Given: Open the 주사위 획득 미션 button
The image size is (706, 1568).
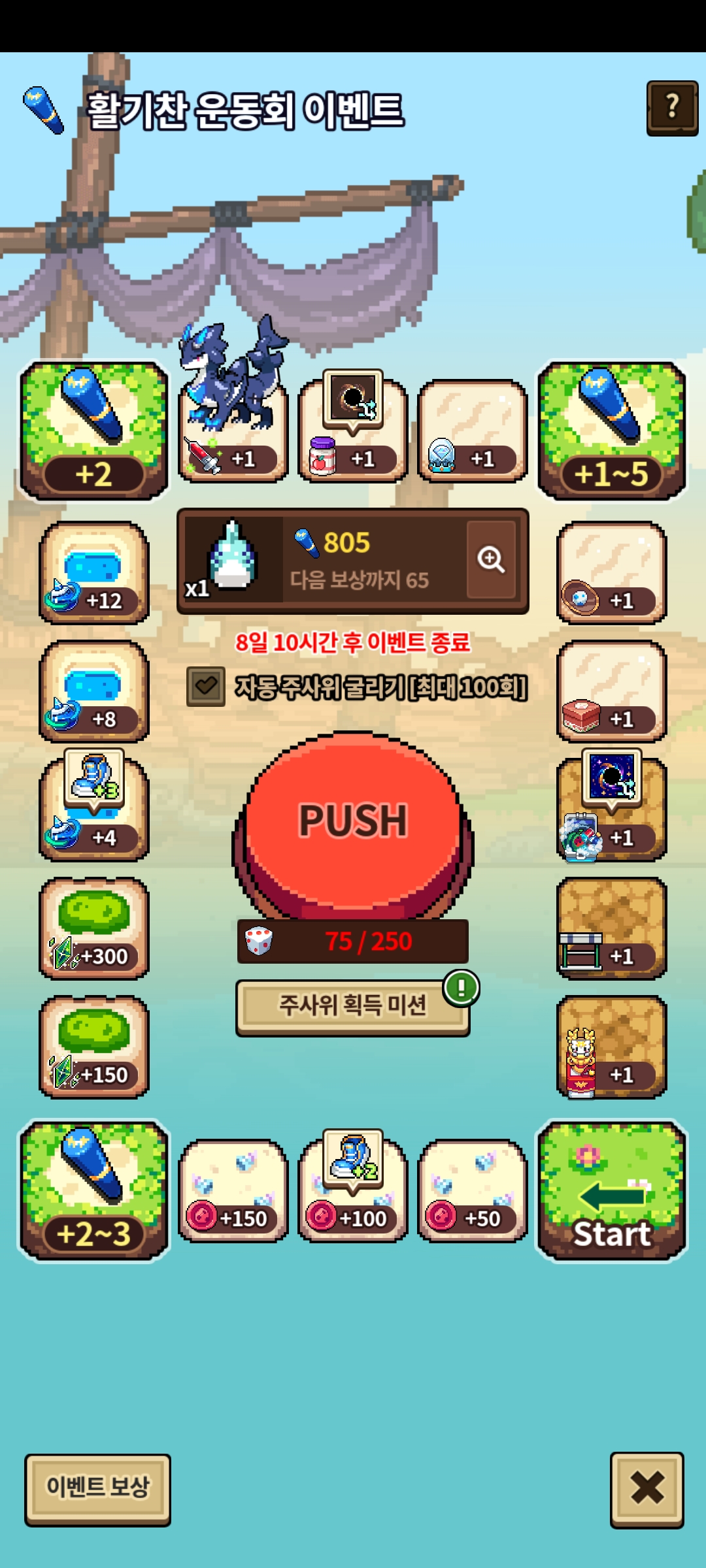Looking at the screenshot, I should 353,1006.
